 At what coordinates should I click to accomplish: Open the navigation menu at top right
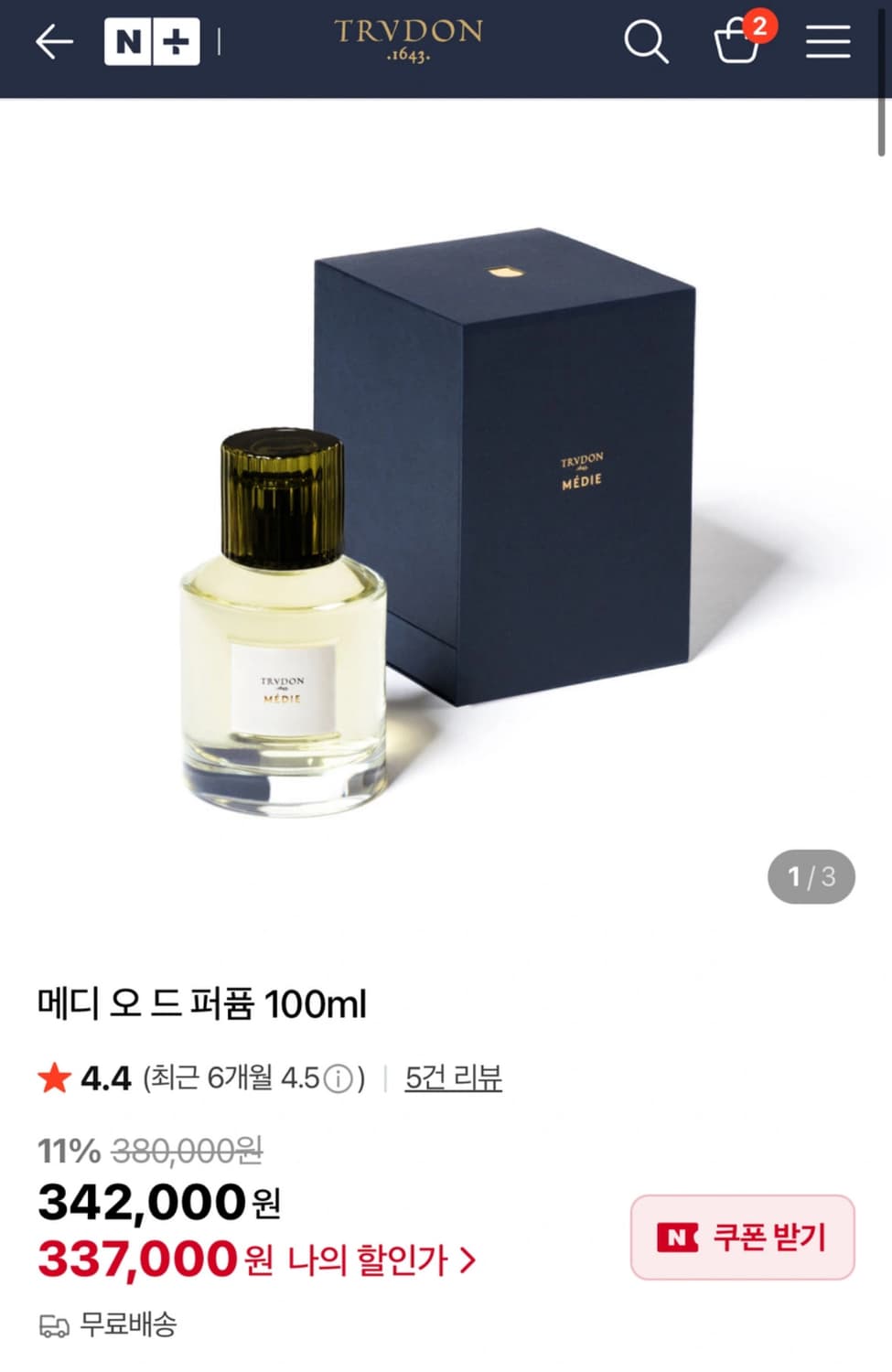click(x=829, y=42)
